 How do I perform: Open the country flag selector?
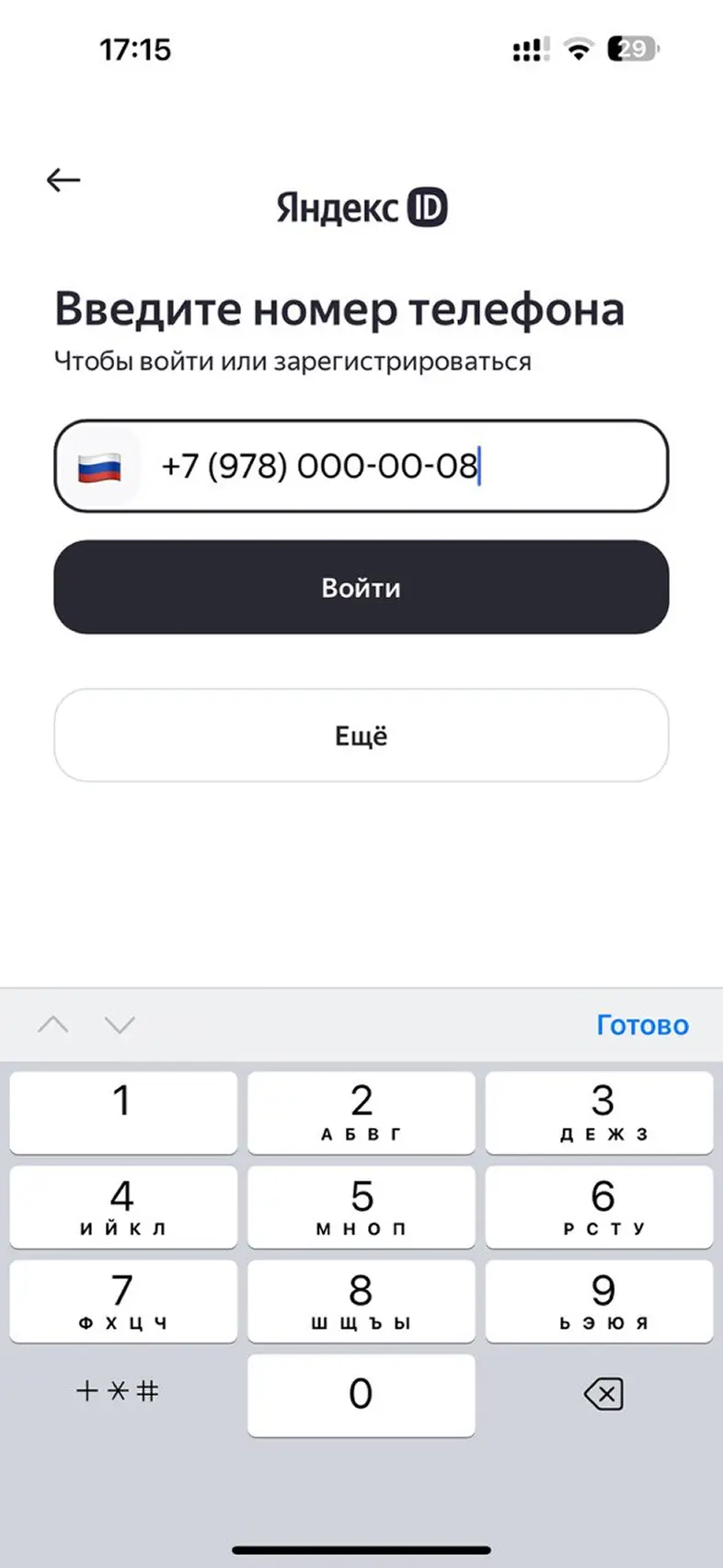99,467
